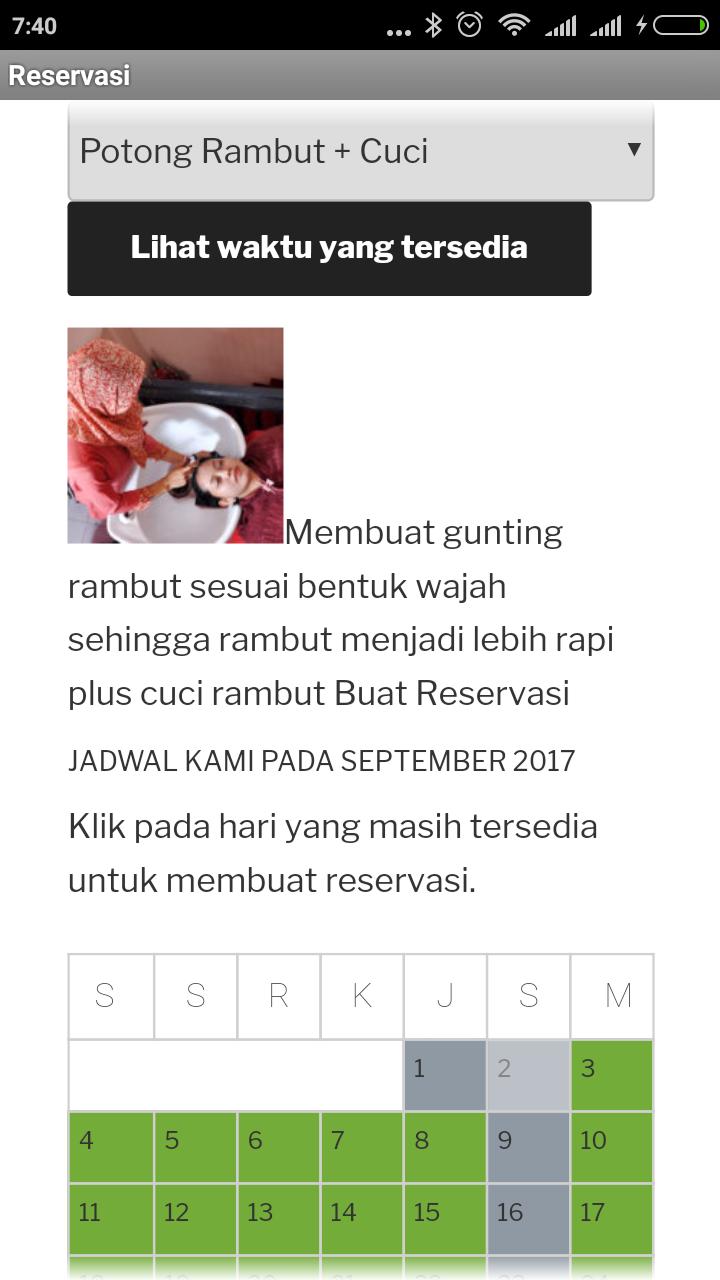Tap calendar date 7
Image resolution: width=720 pixels, height=1280 pixels.
pos(361,1147)
